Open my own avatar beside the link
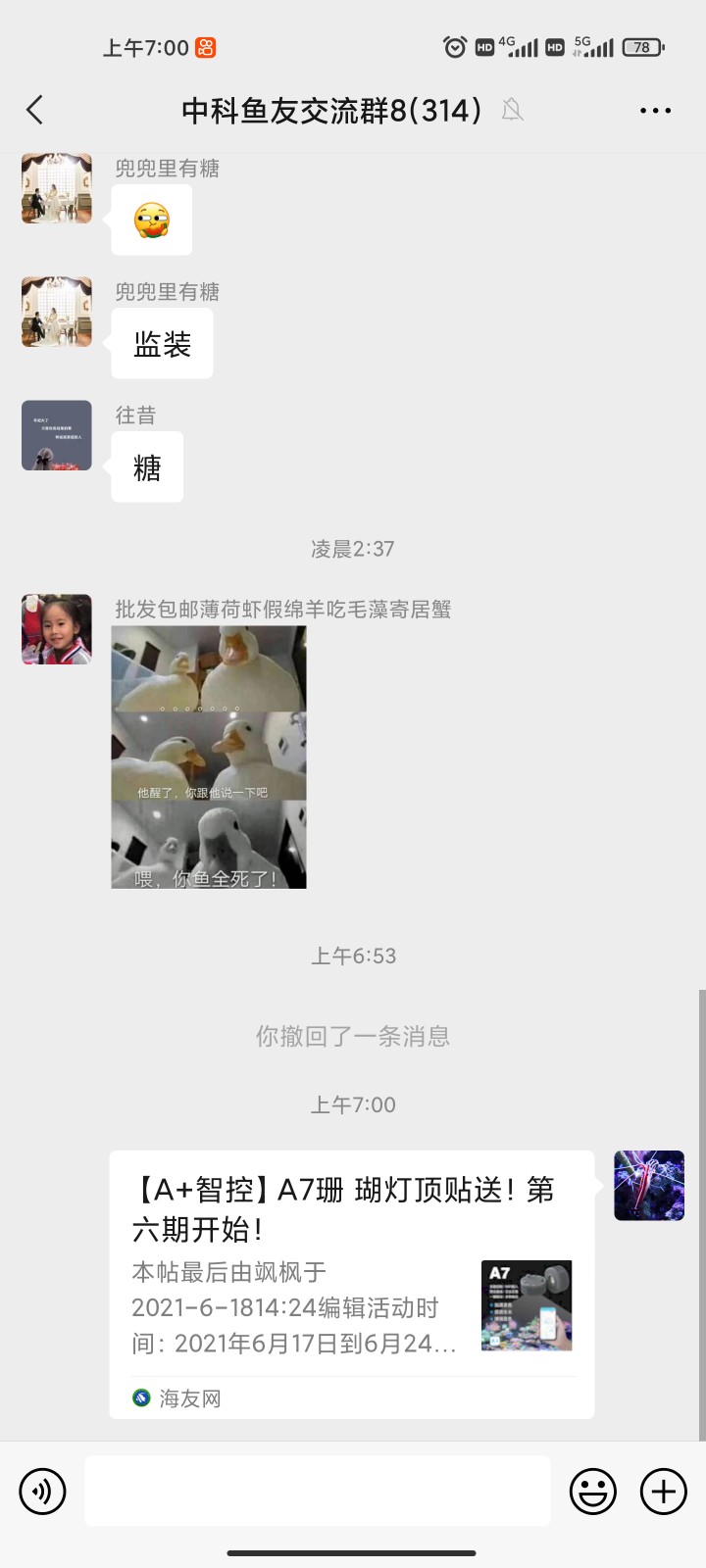 (649, 1186)
